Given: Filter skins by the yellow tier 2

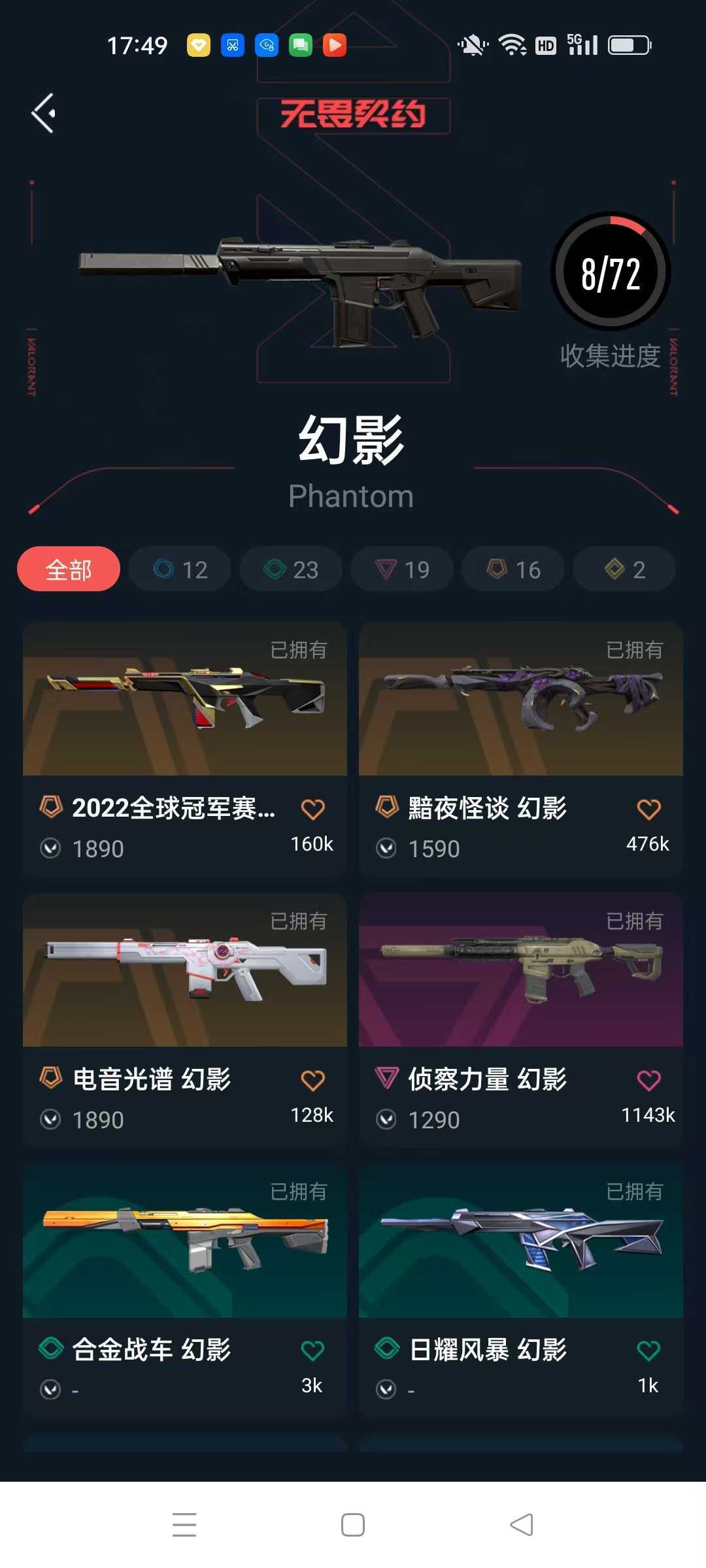Looking at the screenshot, I should tap(624, 569).
